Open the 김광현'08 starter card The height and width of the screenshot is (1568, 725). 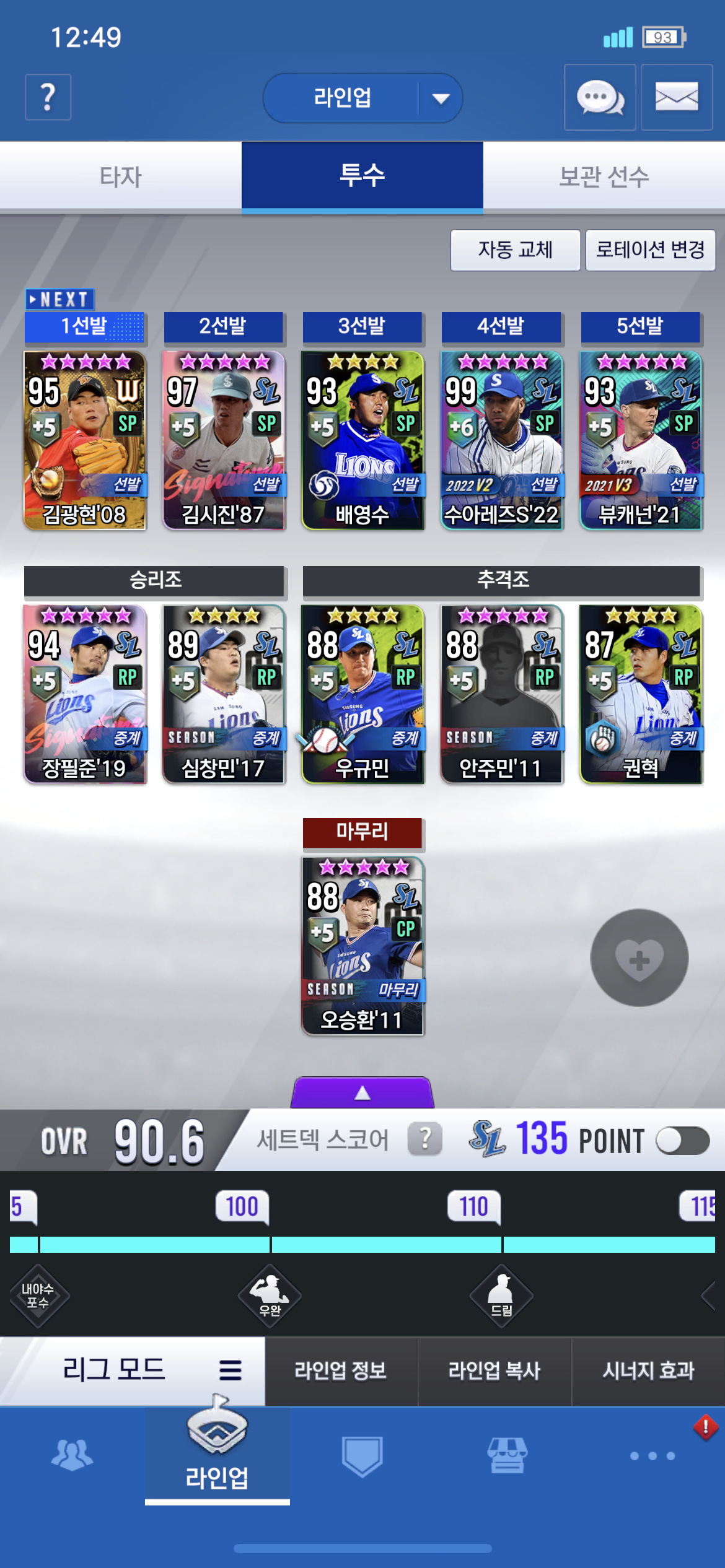(x=85, y=440)
